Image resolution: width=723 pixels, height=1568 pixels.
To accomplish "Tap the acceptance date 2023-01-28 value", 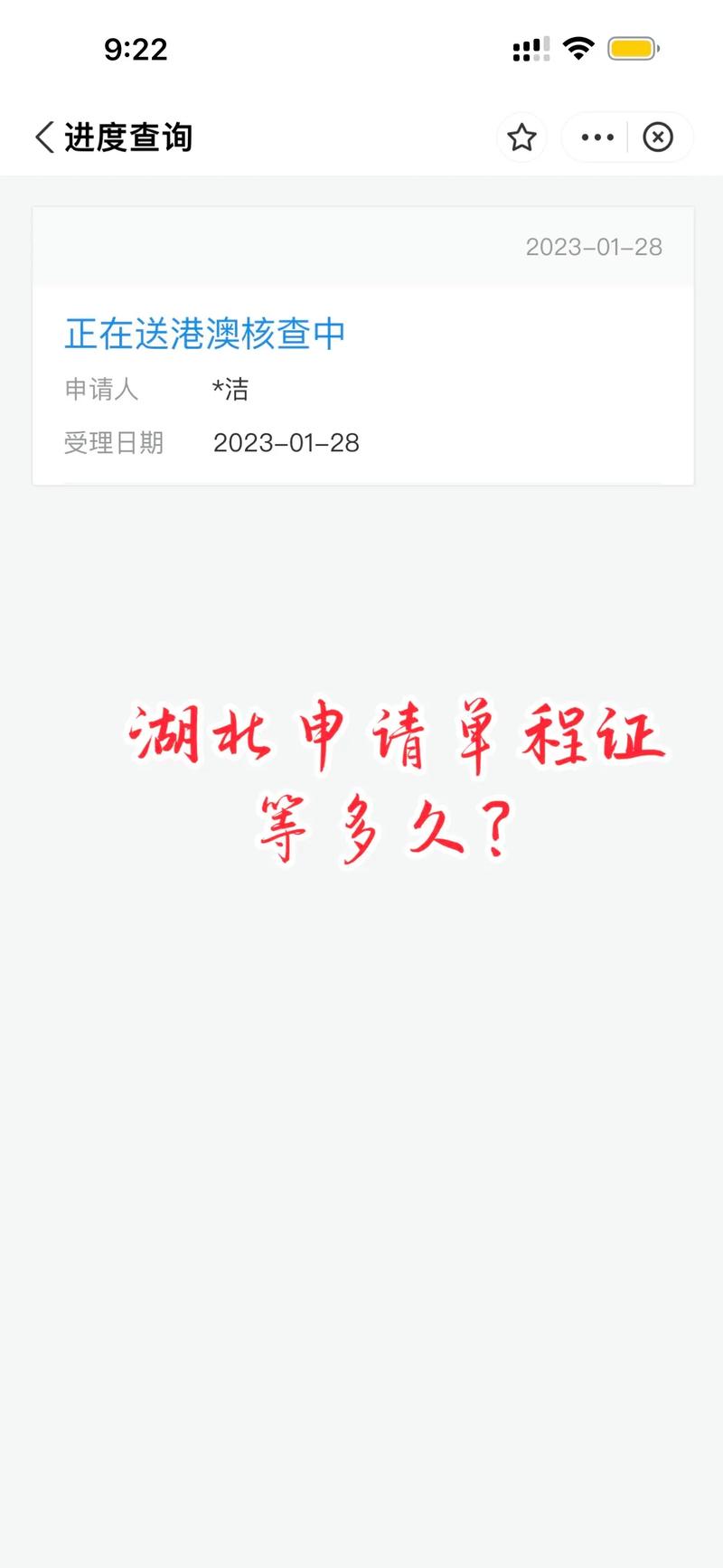I will coord(285,443).
